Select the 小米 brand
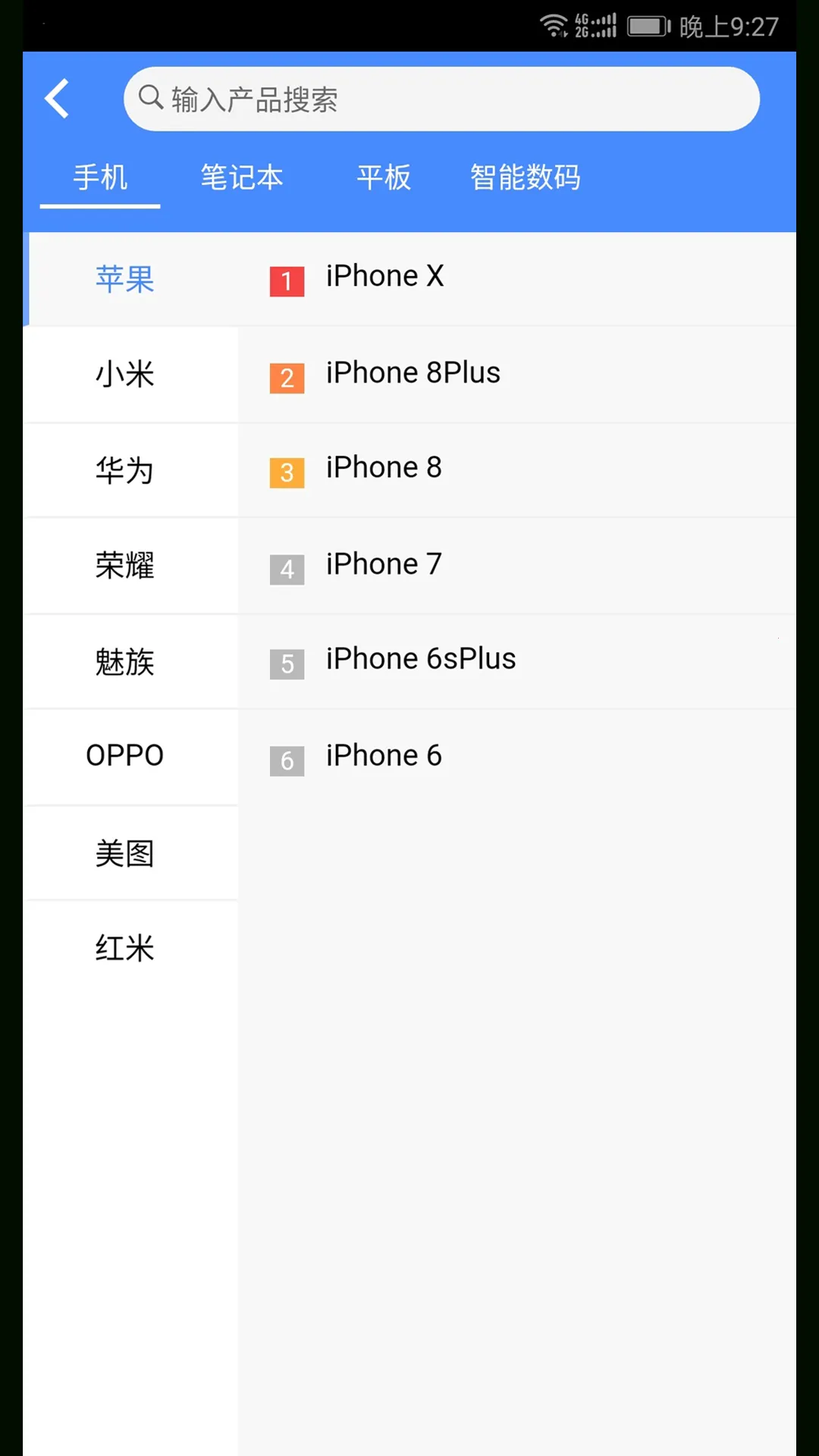Viewport: 819px width, 1456px height. 125,375
